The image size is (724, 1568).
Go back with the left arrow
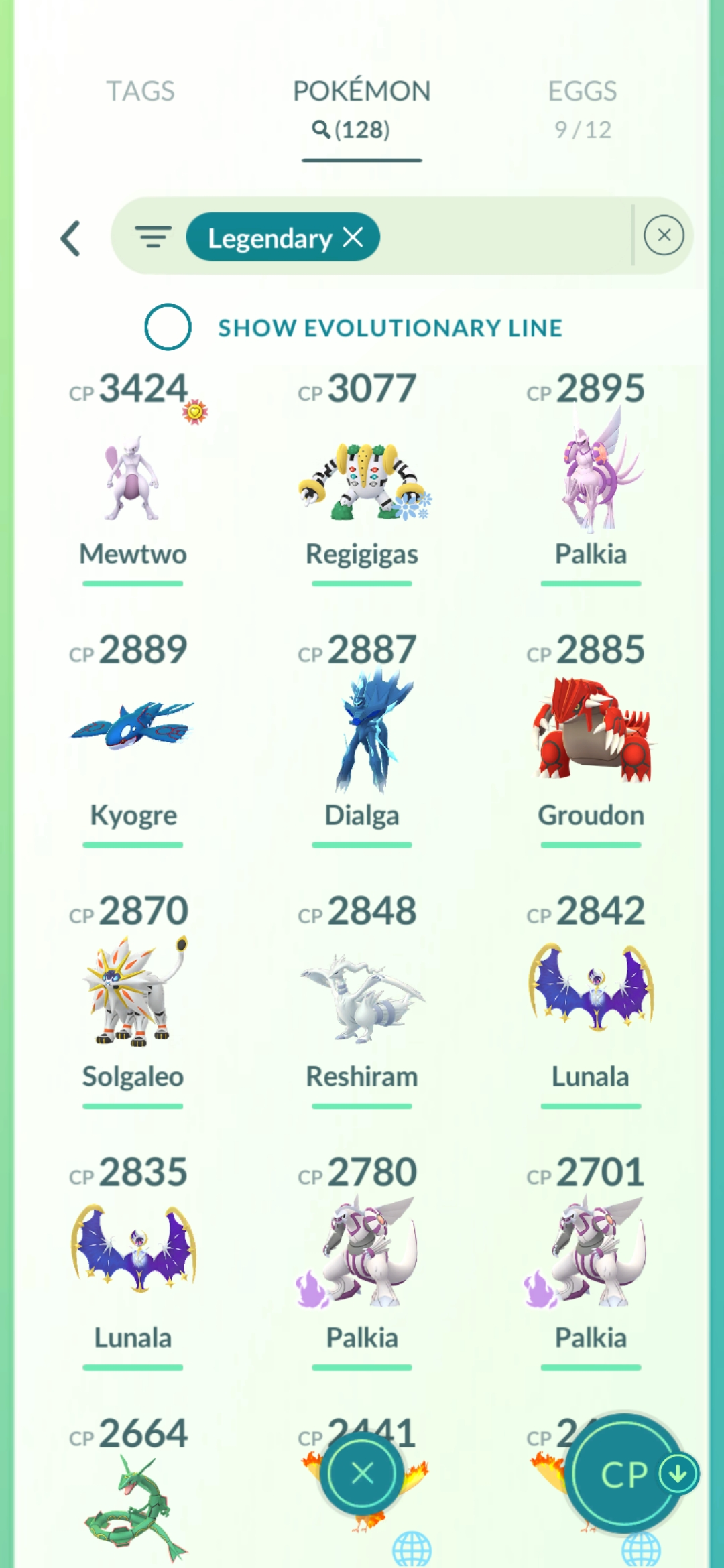71,239
